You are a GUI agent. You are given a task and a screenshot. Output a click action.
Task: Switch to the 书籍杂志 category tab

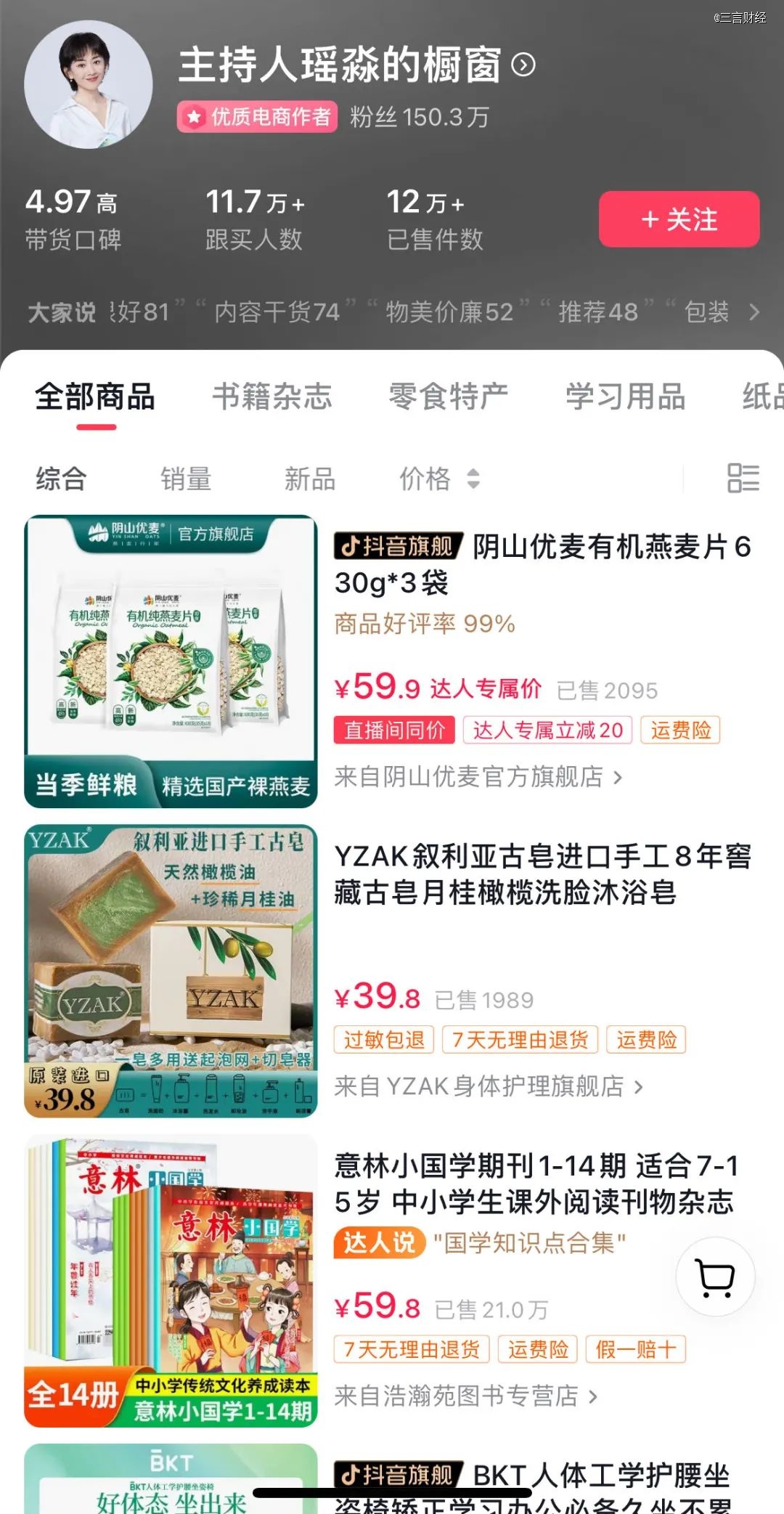click(271, 397)
